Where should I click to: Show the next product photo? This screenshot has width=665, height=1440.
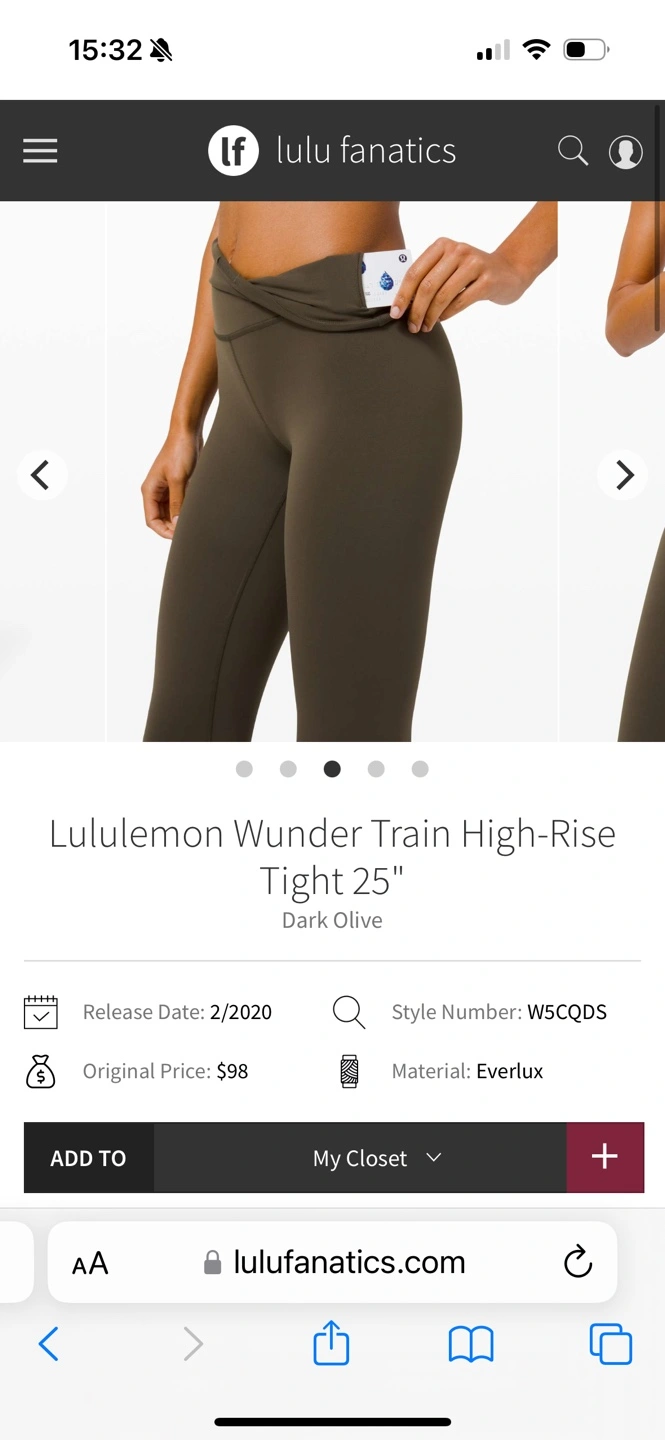(x=624, y=475)
